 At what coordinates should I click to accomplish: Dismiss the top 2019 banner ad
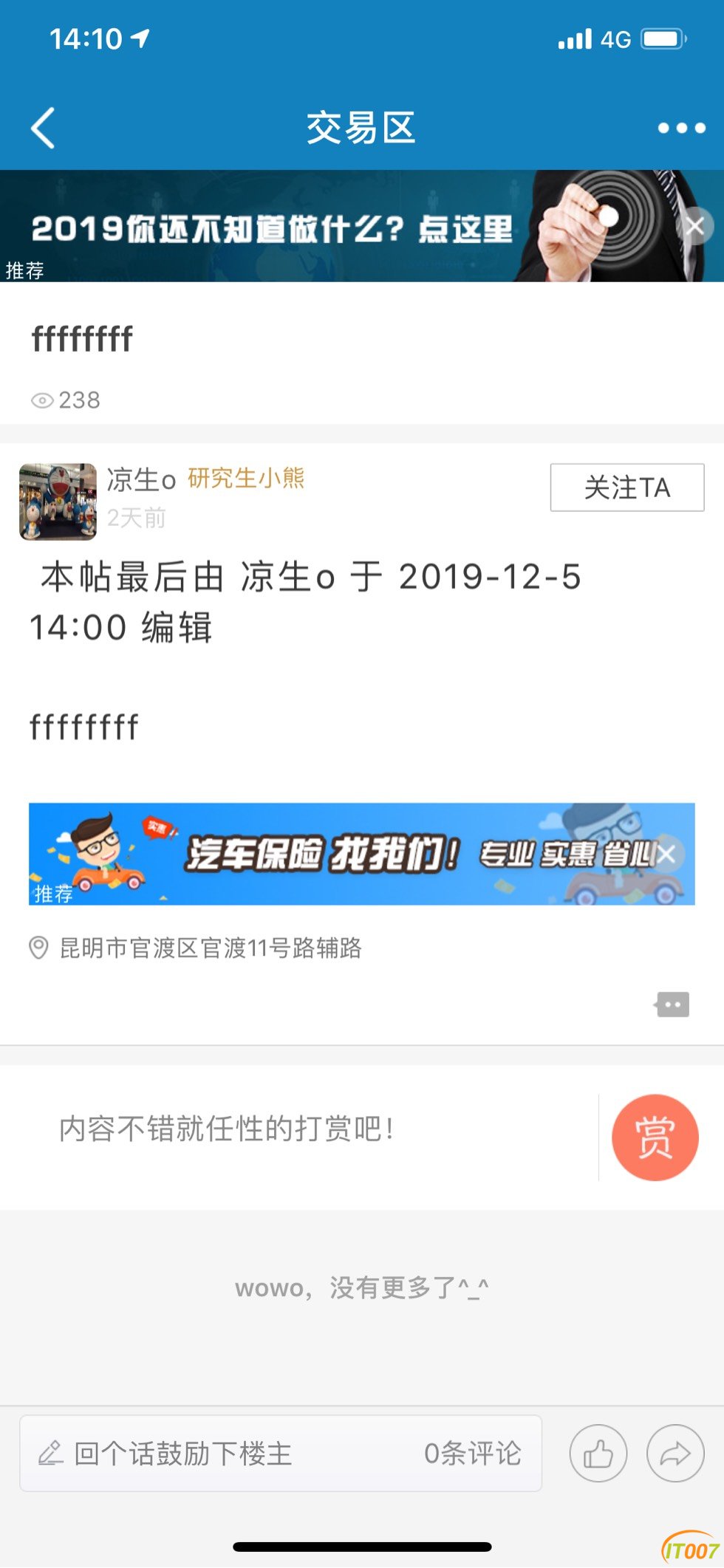coord(694,226)
